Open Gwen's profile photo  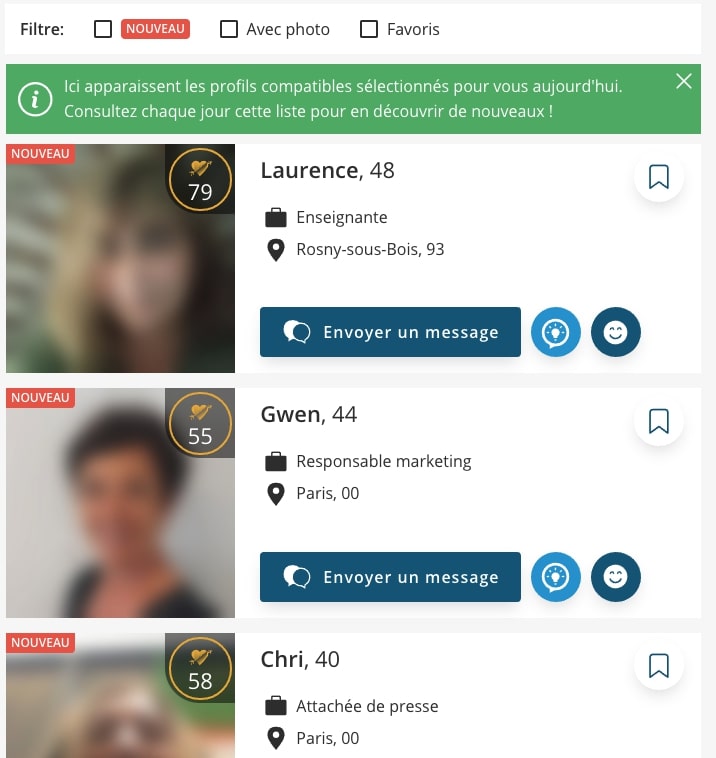[120, 503]
